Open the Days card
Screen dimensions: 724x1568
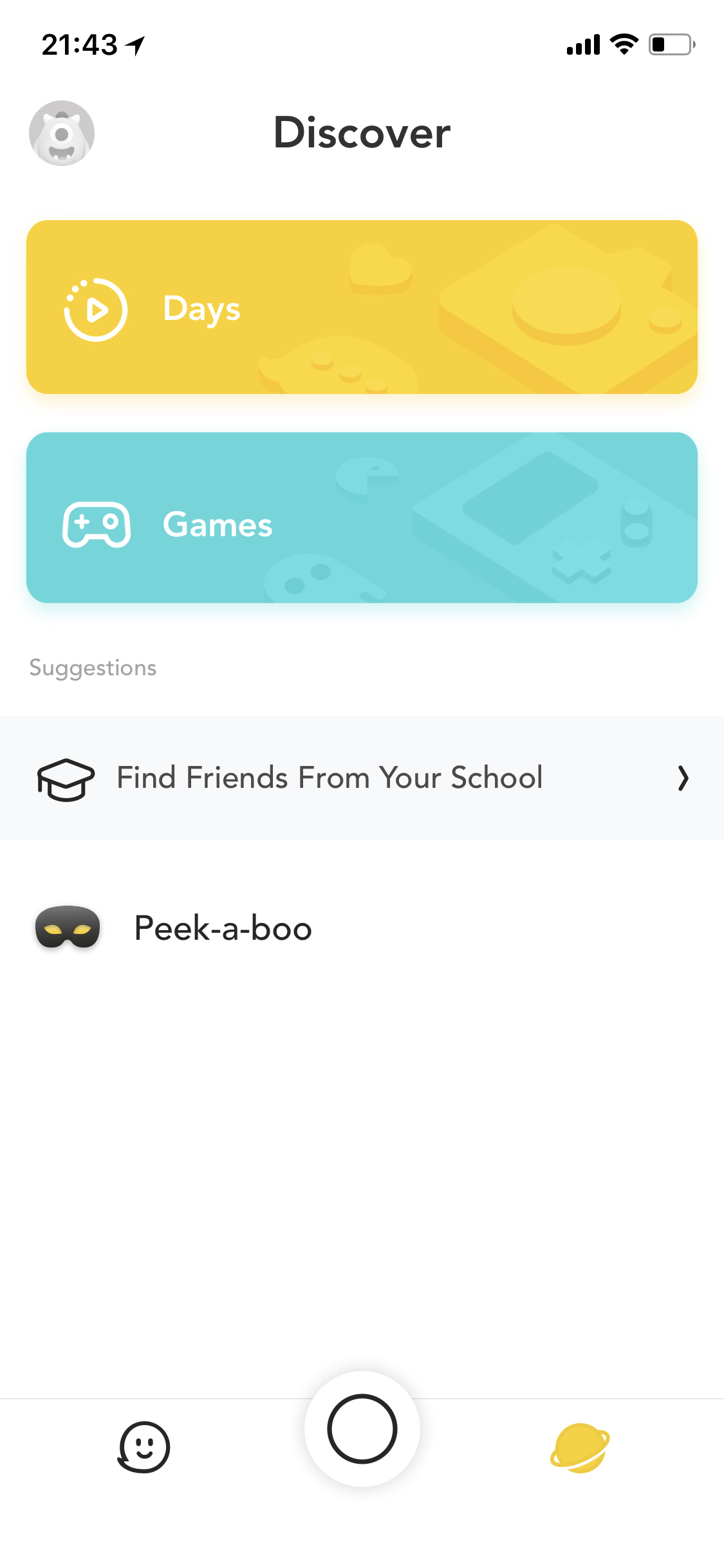click(x=362, y=307)
